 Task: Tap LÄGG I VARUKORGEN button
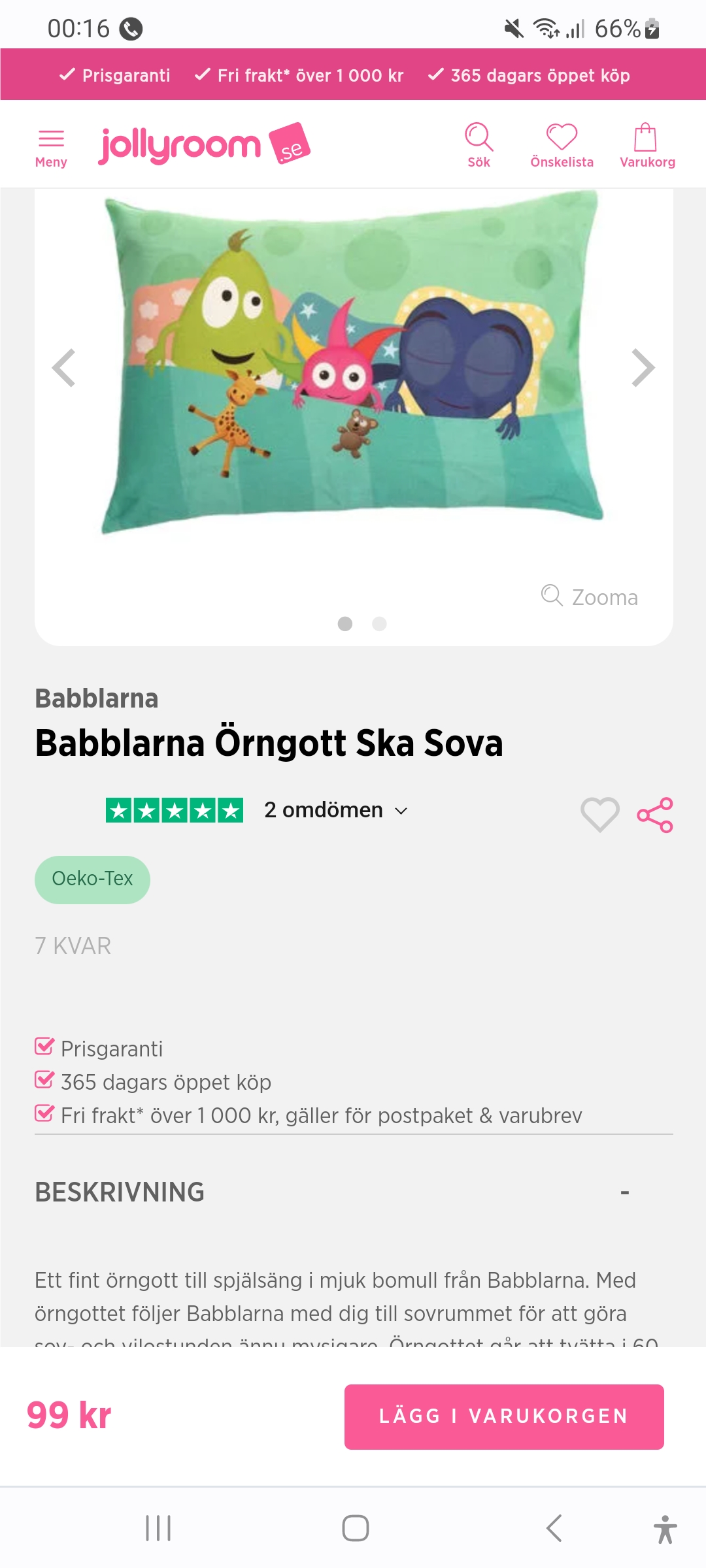(x=504, y=1416)
